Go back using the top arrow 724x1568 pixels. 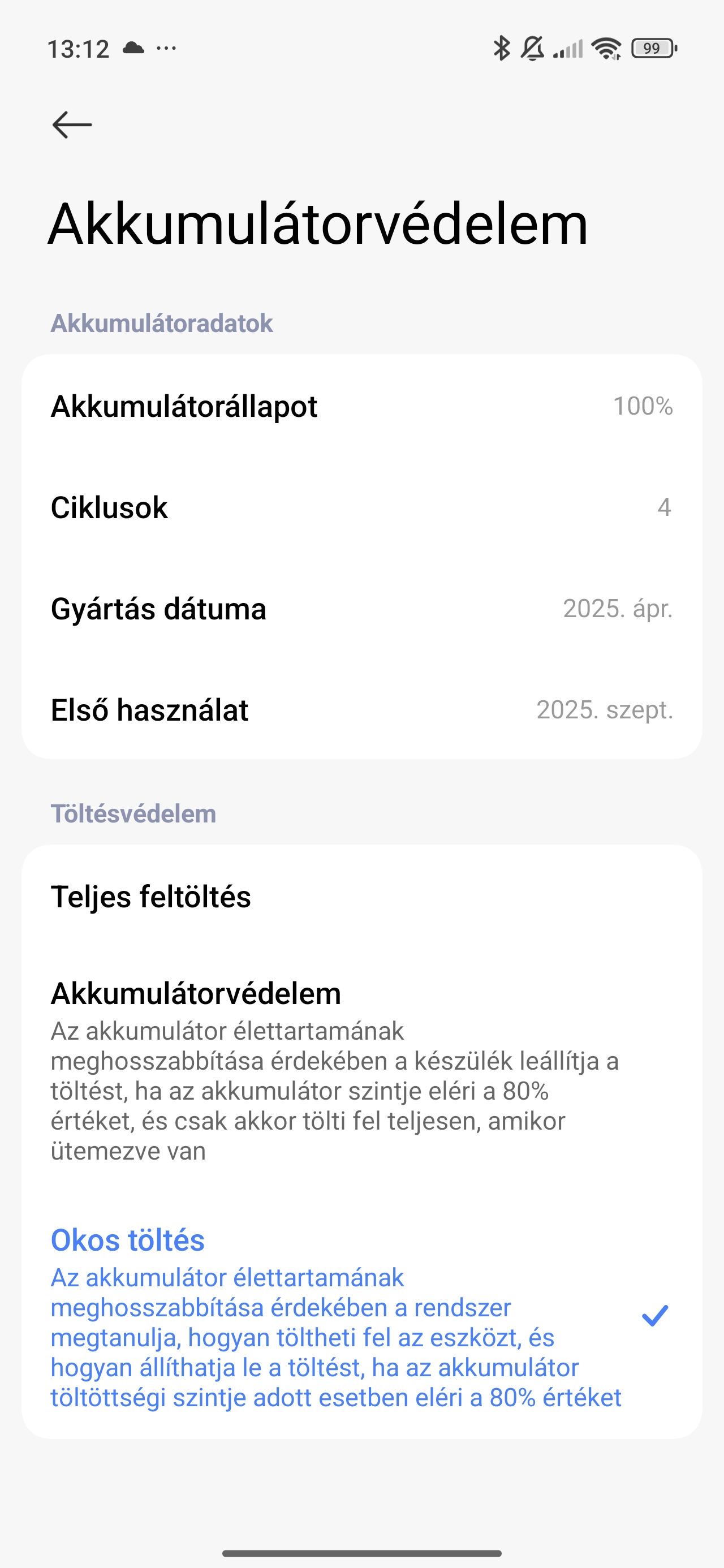click(x=72, y=125)
